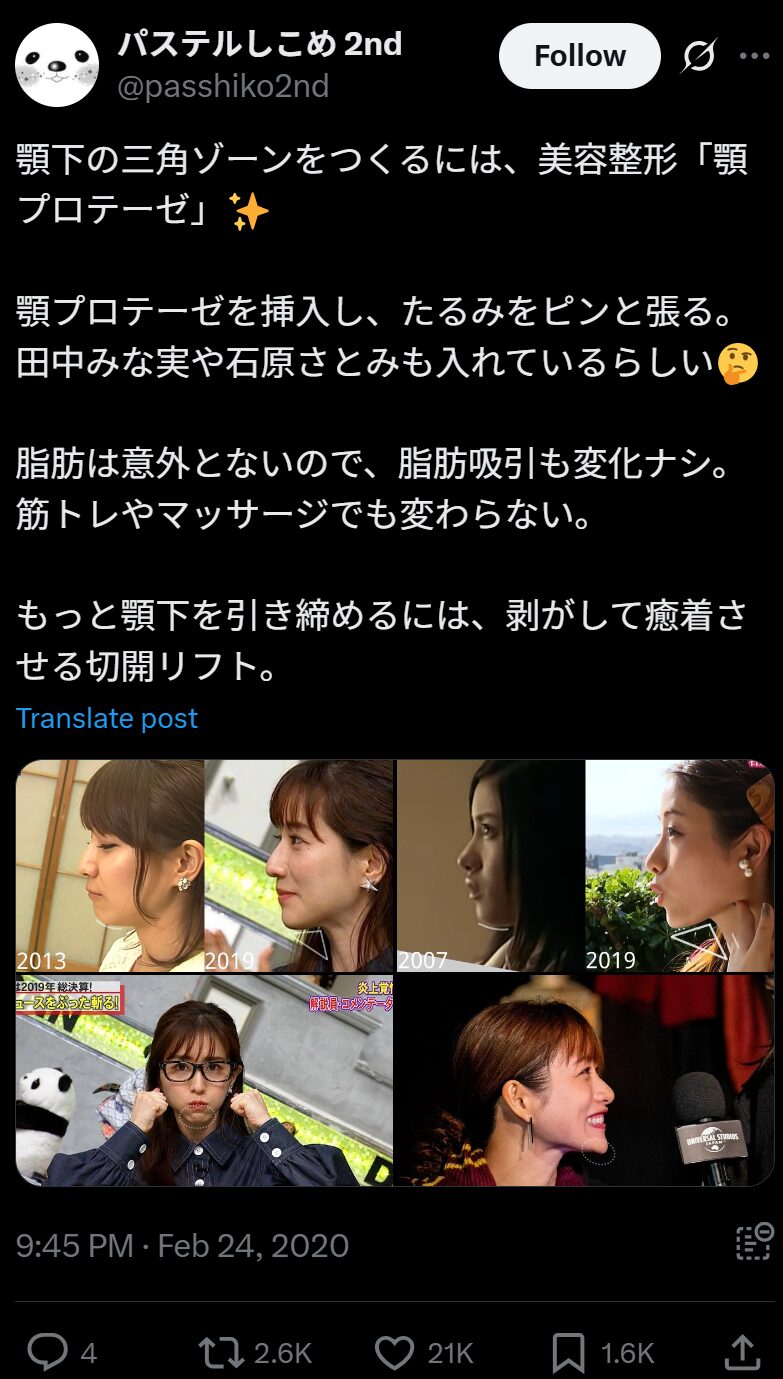This screenshot has height=1379, width=783.
Task: Open the 2007 and 2019 profile comparison photo
Action: [x=585, y=866]
